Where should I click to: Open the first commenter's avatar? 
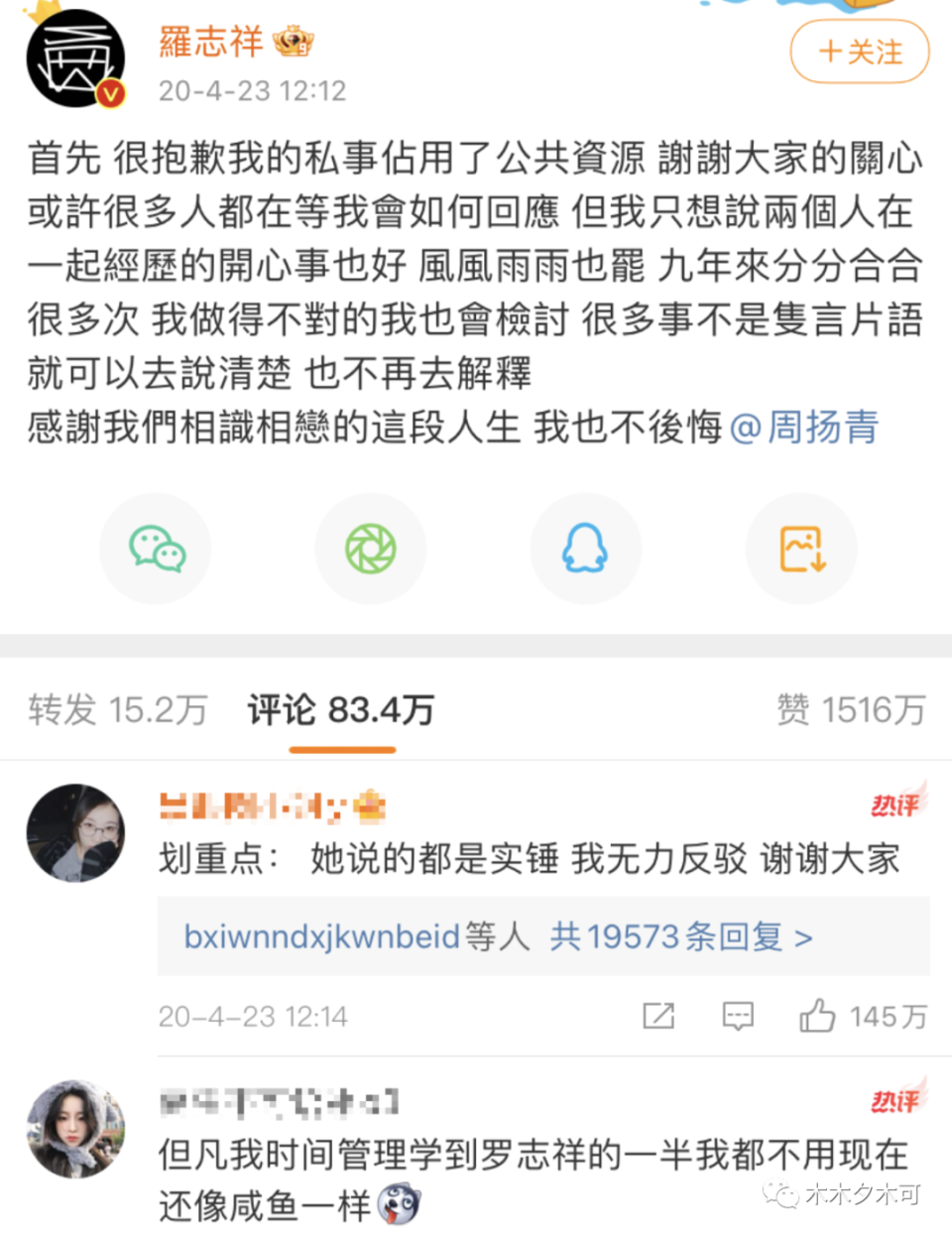point(76,833)
